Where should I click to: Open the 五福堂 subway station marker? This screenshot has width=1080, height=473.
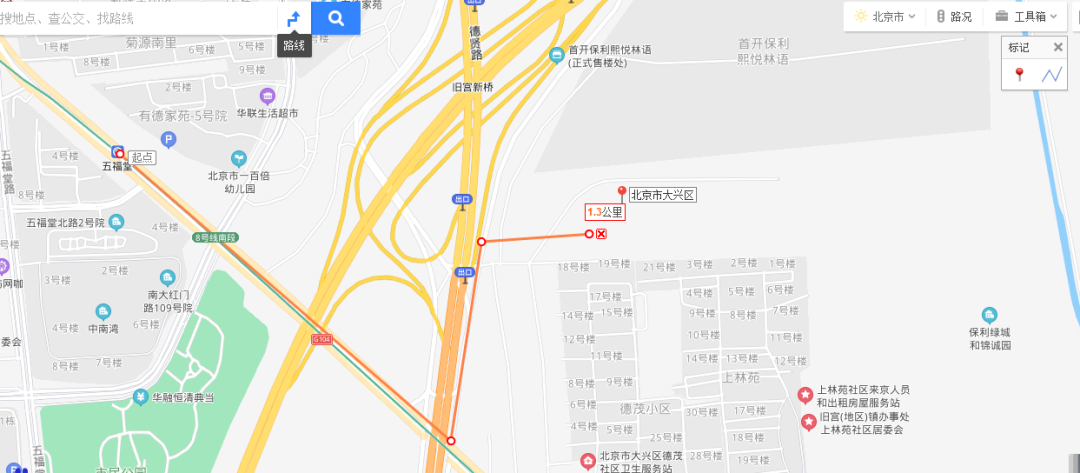118,153
